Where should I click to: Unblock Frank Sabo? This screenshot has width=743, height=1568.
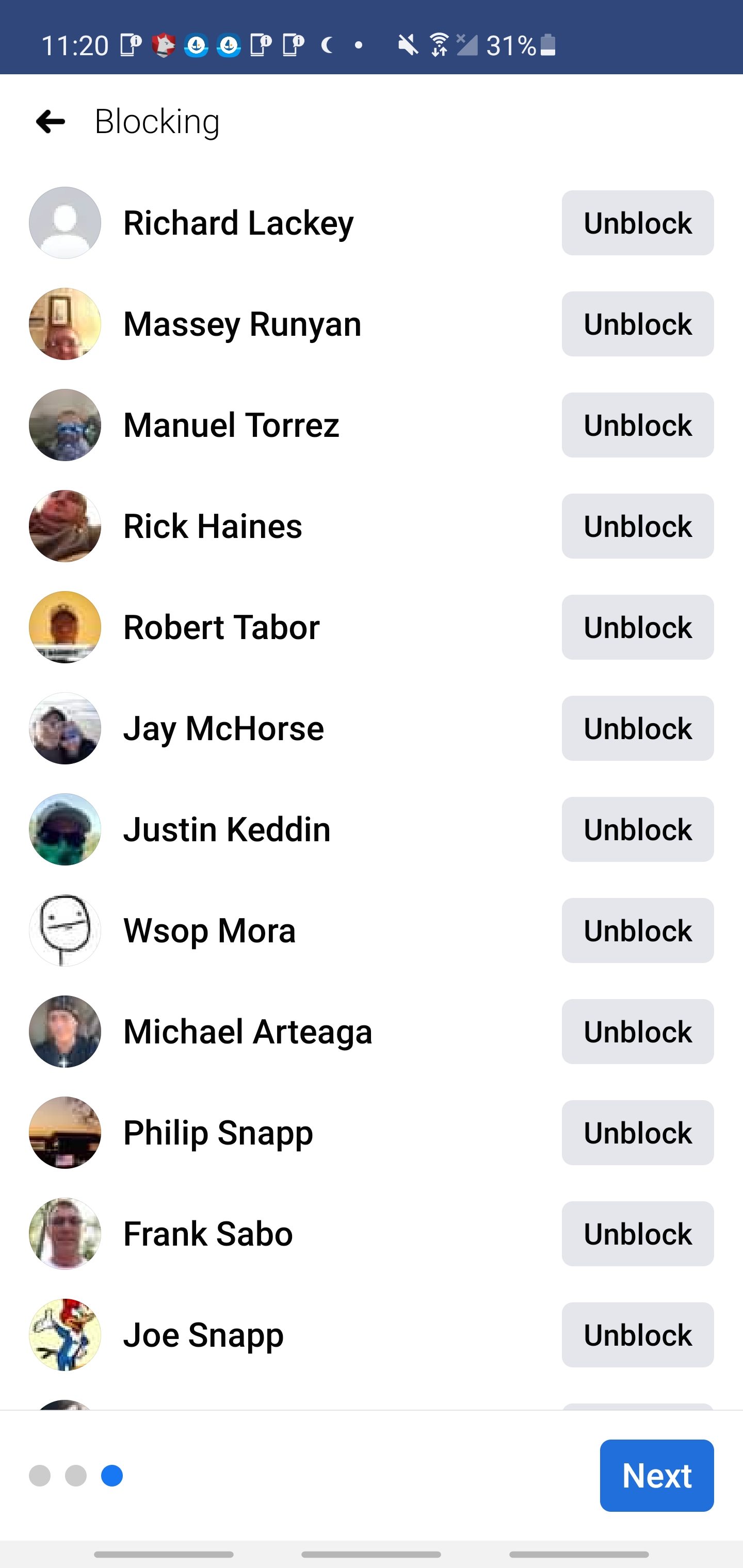point(637,1233)
